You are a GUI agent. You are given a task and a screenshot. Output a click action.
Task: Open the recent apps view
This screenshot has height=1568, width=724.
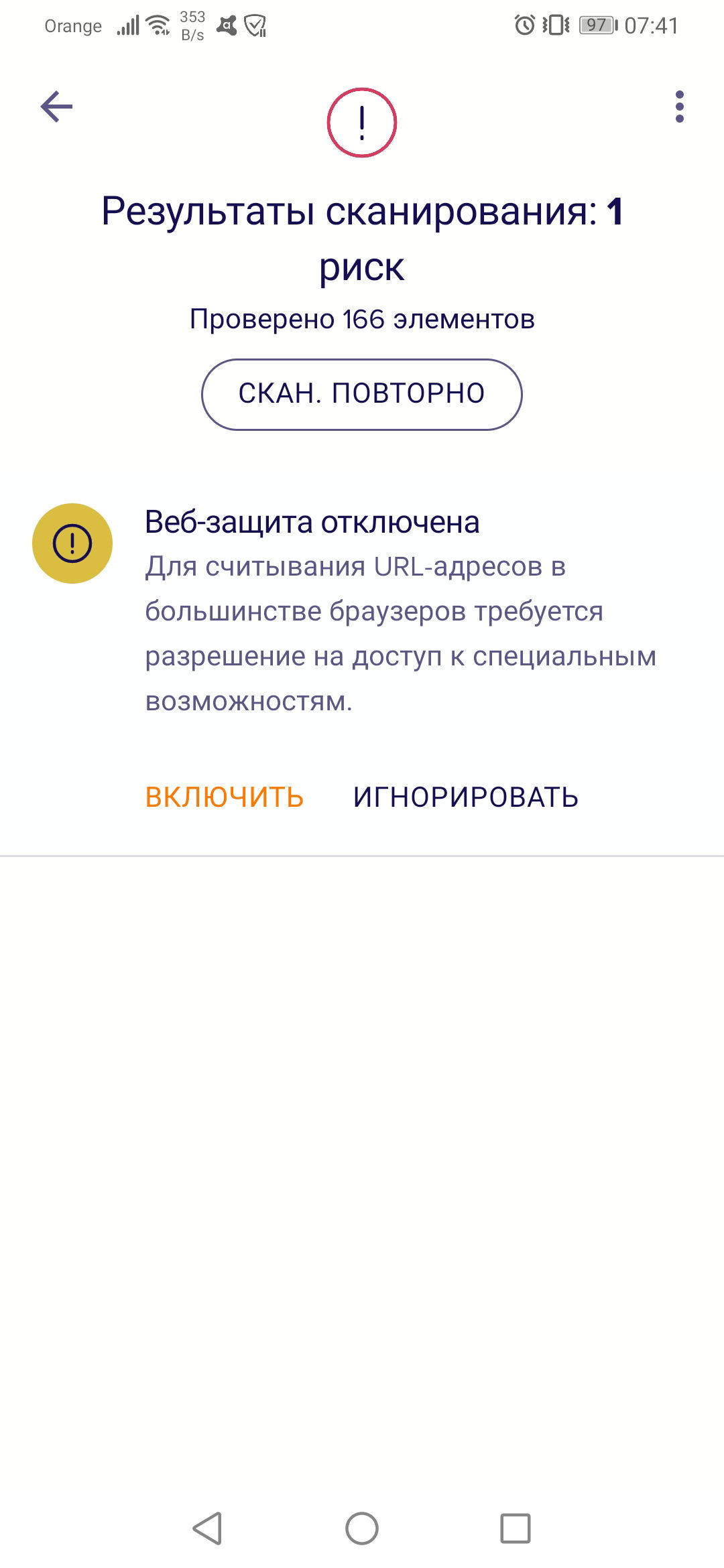point(515,1528)
